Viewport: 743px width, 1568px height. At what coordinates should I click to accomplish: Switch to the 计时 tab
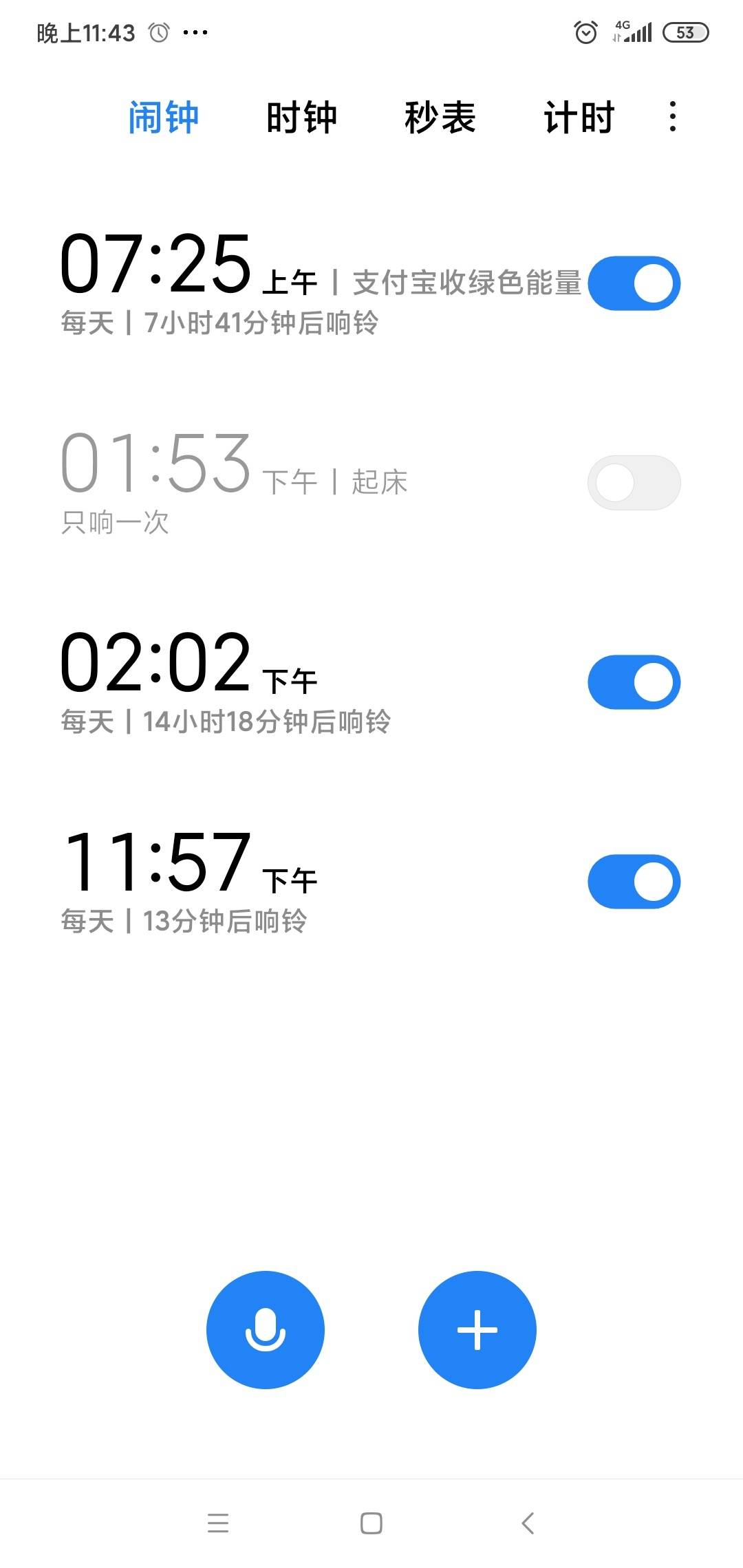(x=579, y=117)
